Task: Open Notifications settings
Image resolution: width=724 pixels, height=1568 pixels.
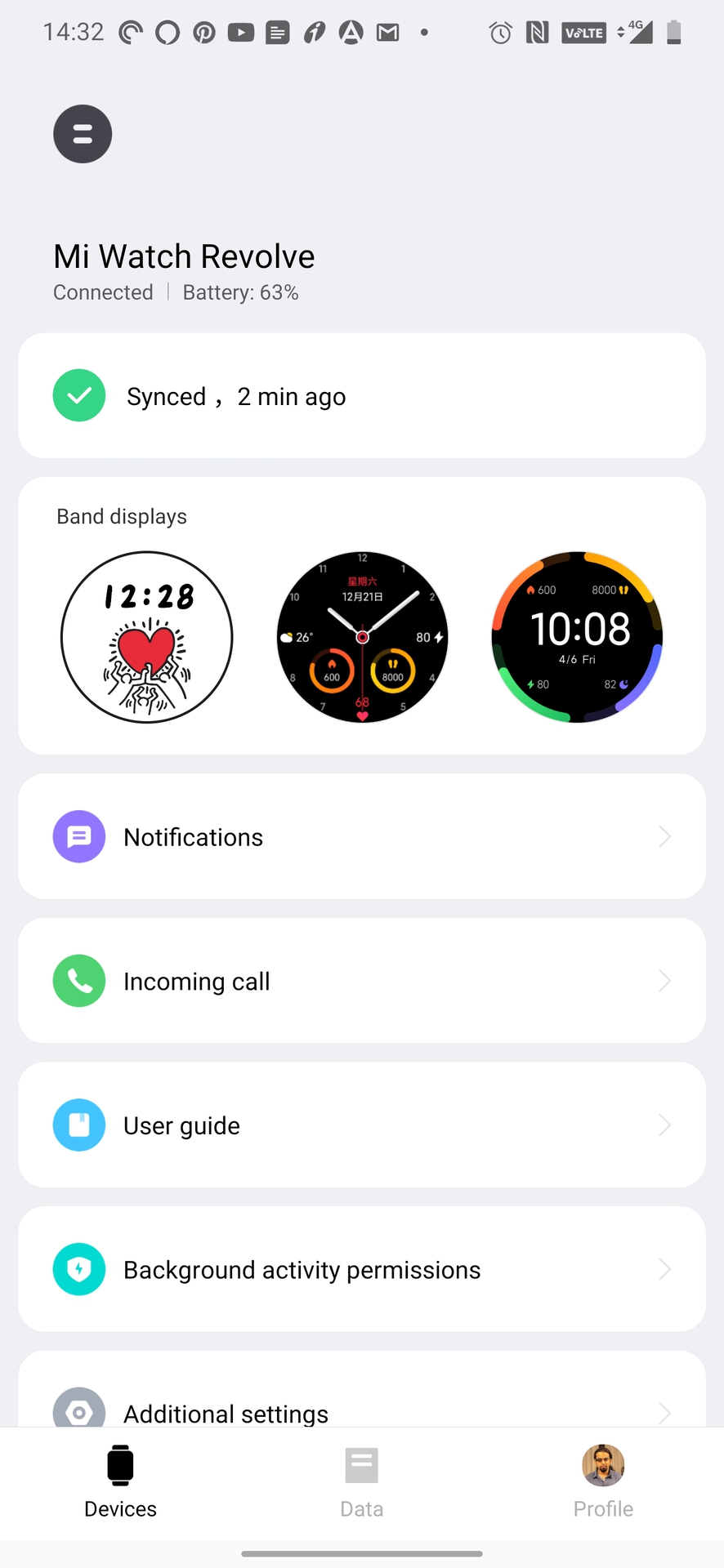Action: [361, 837]
